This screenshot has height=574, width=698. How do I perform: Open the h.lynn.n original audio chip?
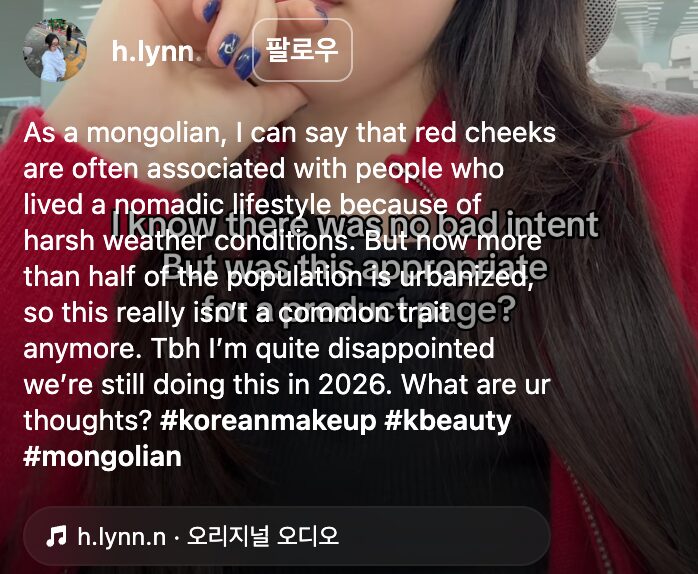point(286,536)
